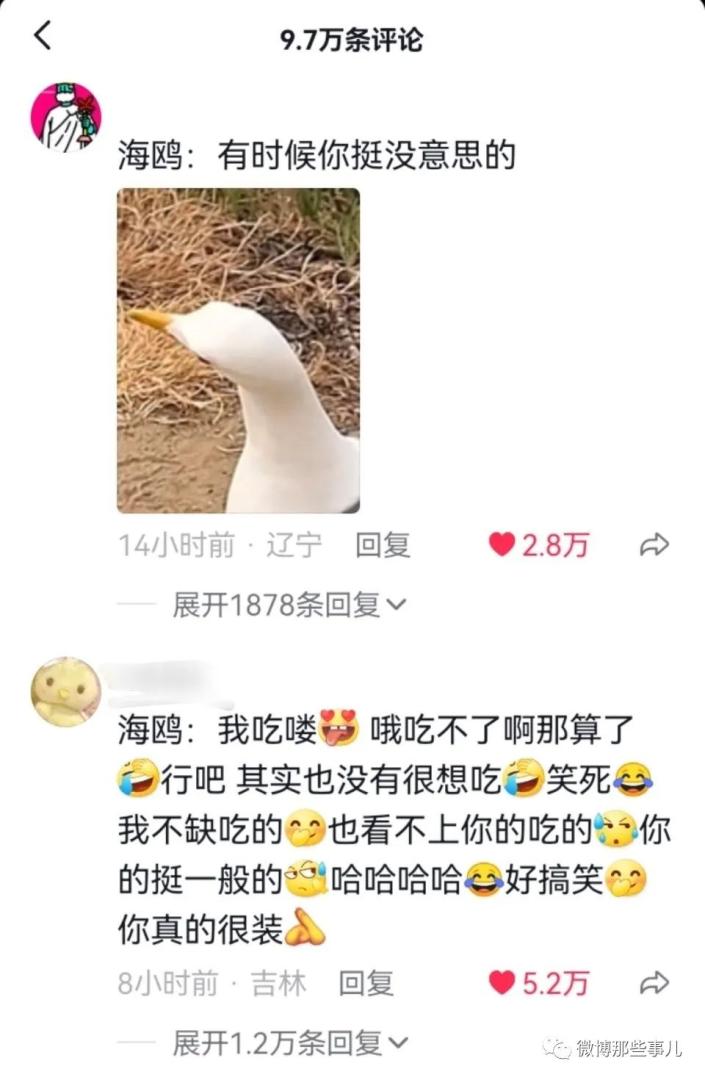Expand 展开1878条回复
Viewport: 705px width, 1080px height.
tap(290, 604)
